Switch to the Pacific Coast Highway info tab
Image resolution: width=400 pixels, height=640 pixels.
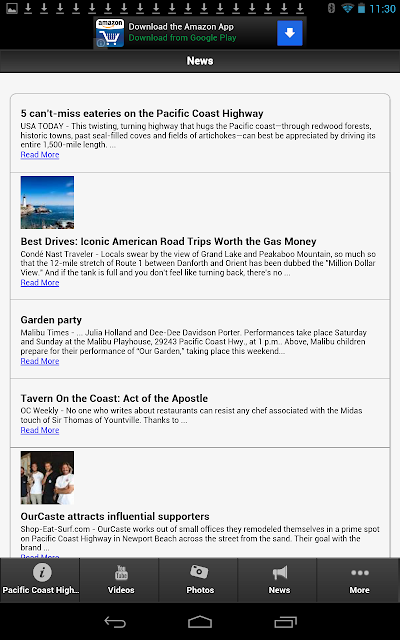(40, 580)
